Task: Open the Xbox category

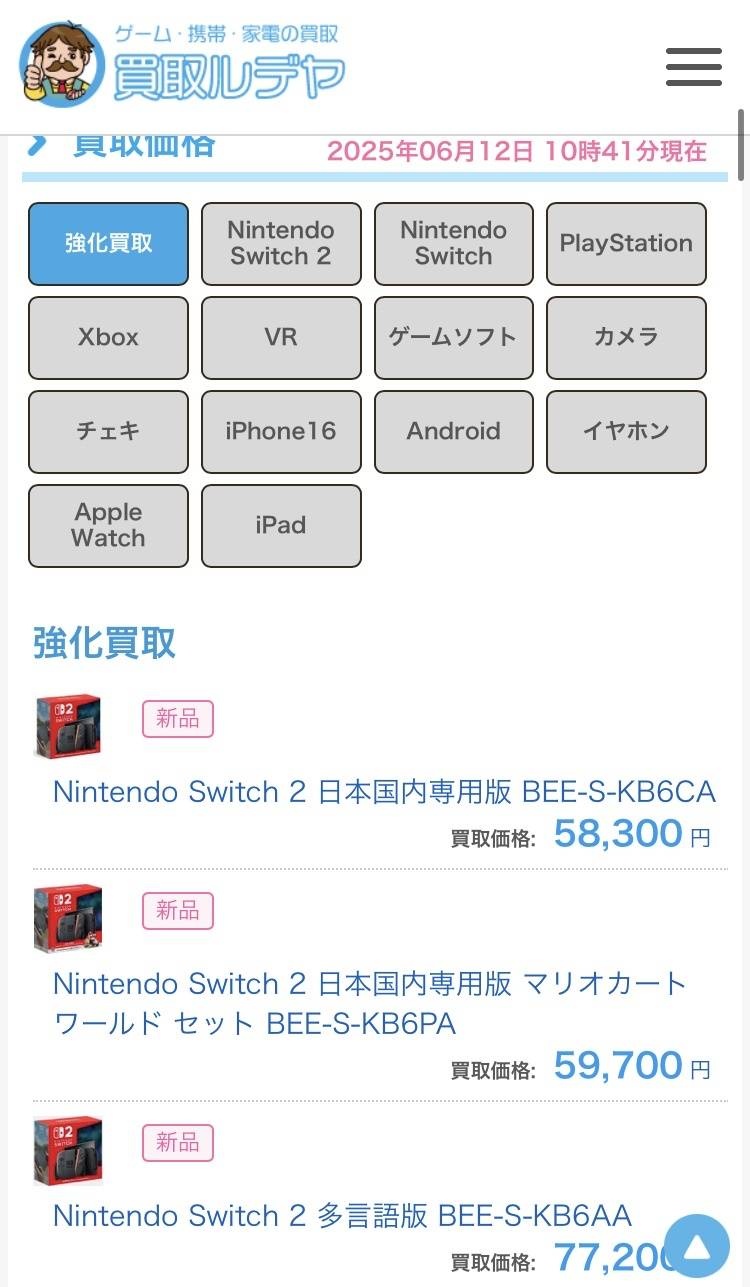Action: pos(108,338)
